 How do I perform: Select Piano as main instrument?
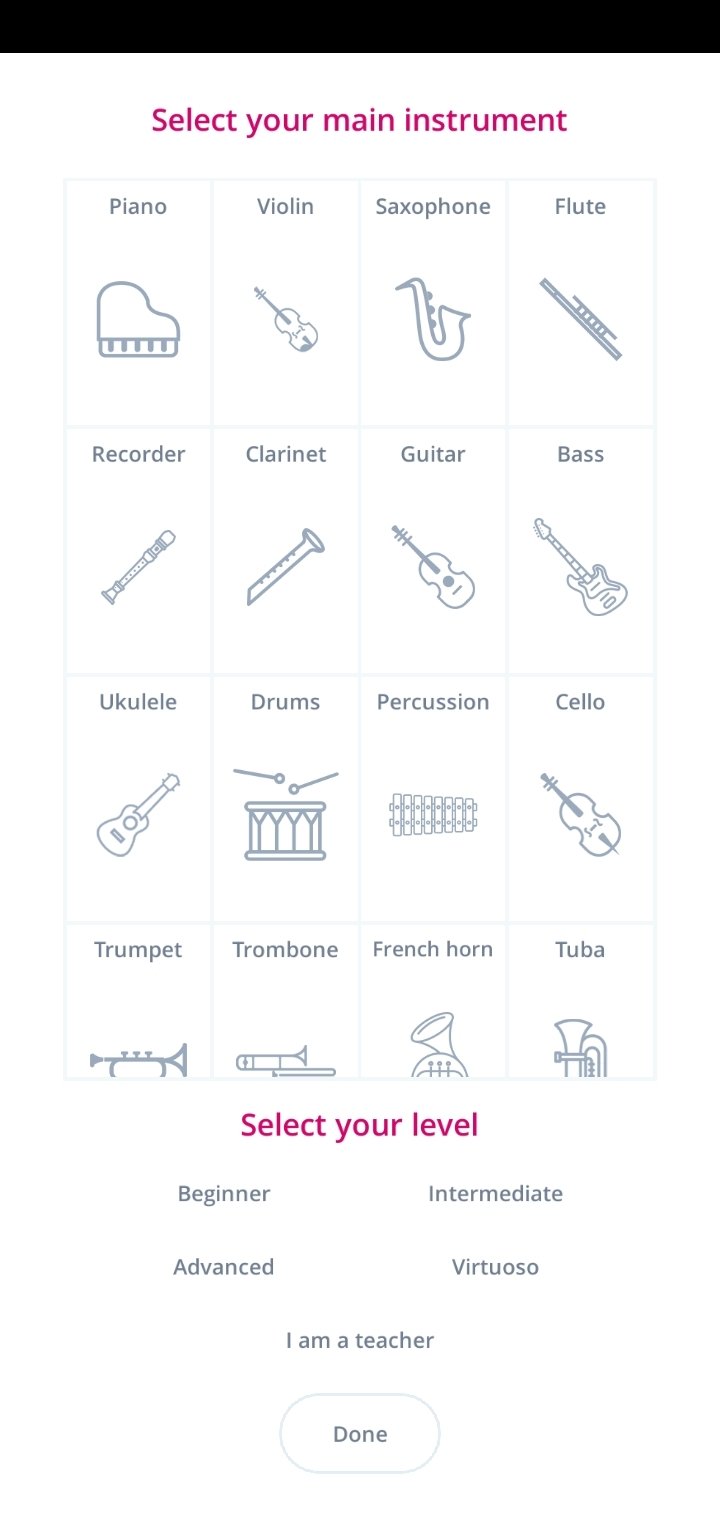coord(138,303)
